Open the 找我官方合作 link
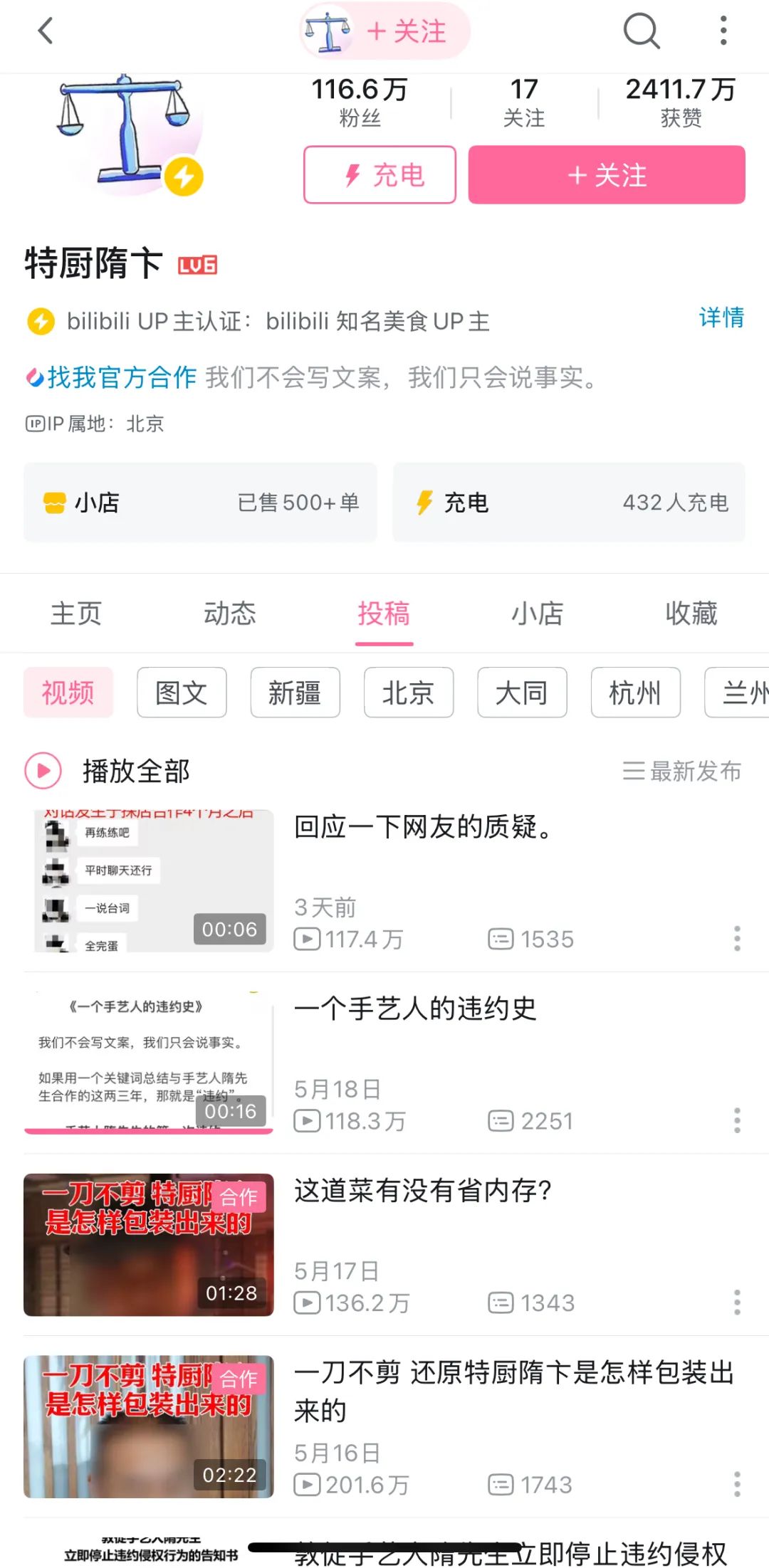Screen dimensions: 769x1568 pyautogui.click(x=122, y=377)
